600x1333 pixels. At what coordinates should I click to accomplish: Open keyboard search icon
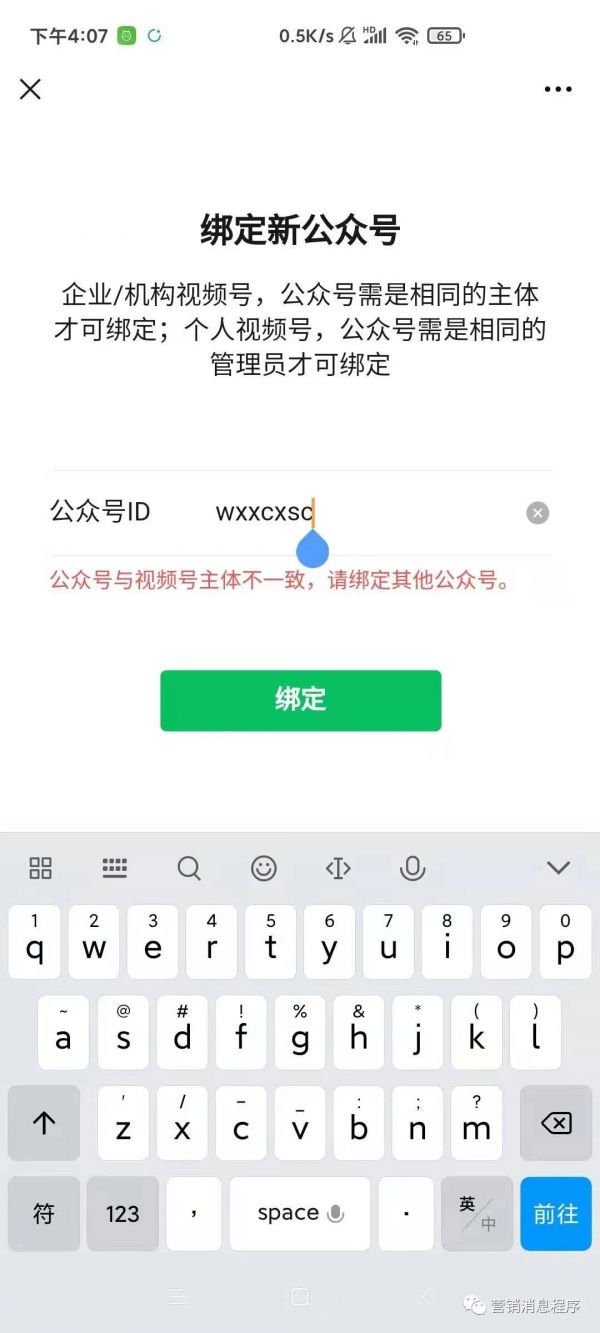click(189, 868)
